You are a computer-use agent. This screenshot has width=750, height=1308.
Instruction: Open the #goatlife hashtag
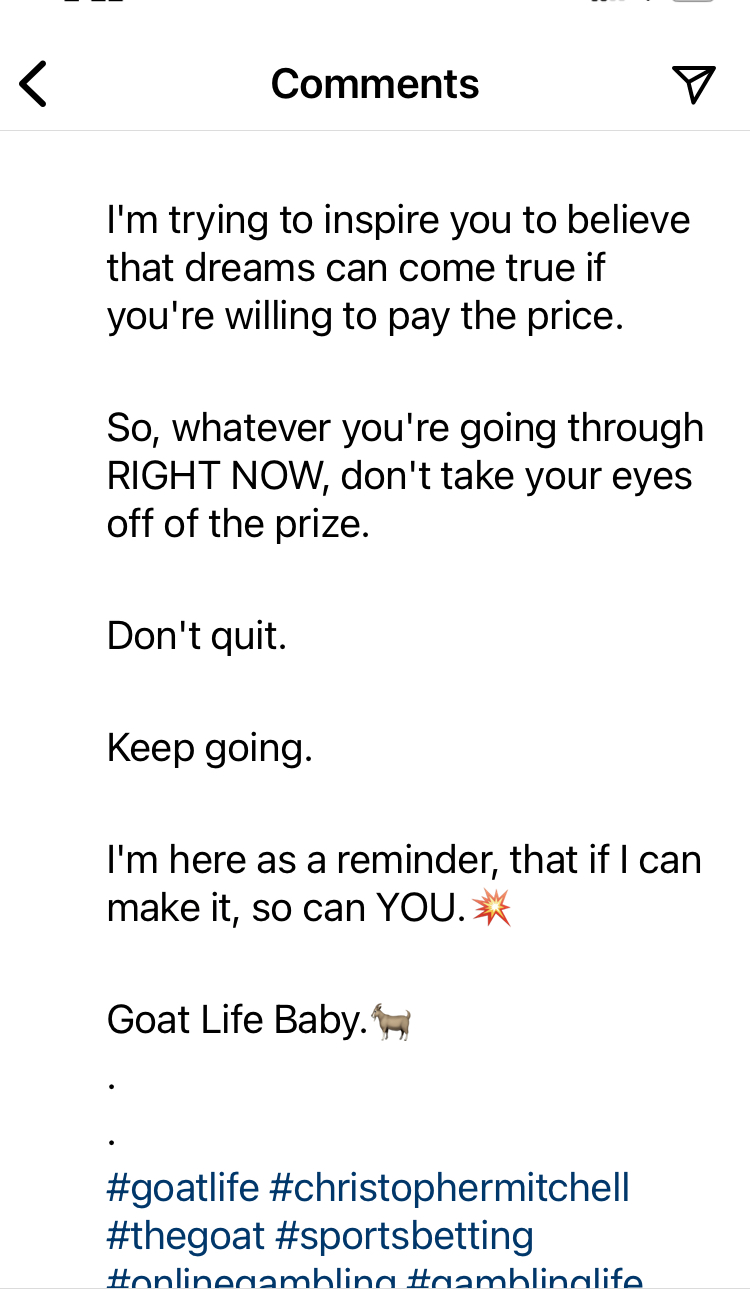coord(183,1188)
